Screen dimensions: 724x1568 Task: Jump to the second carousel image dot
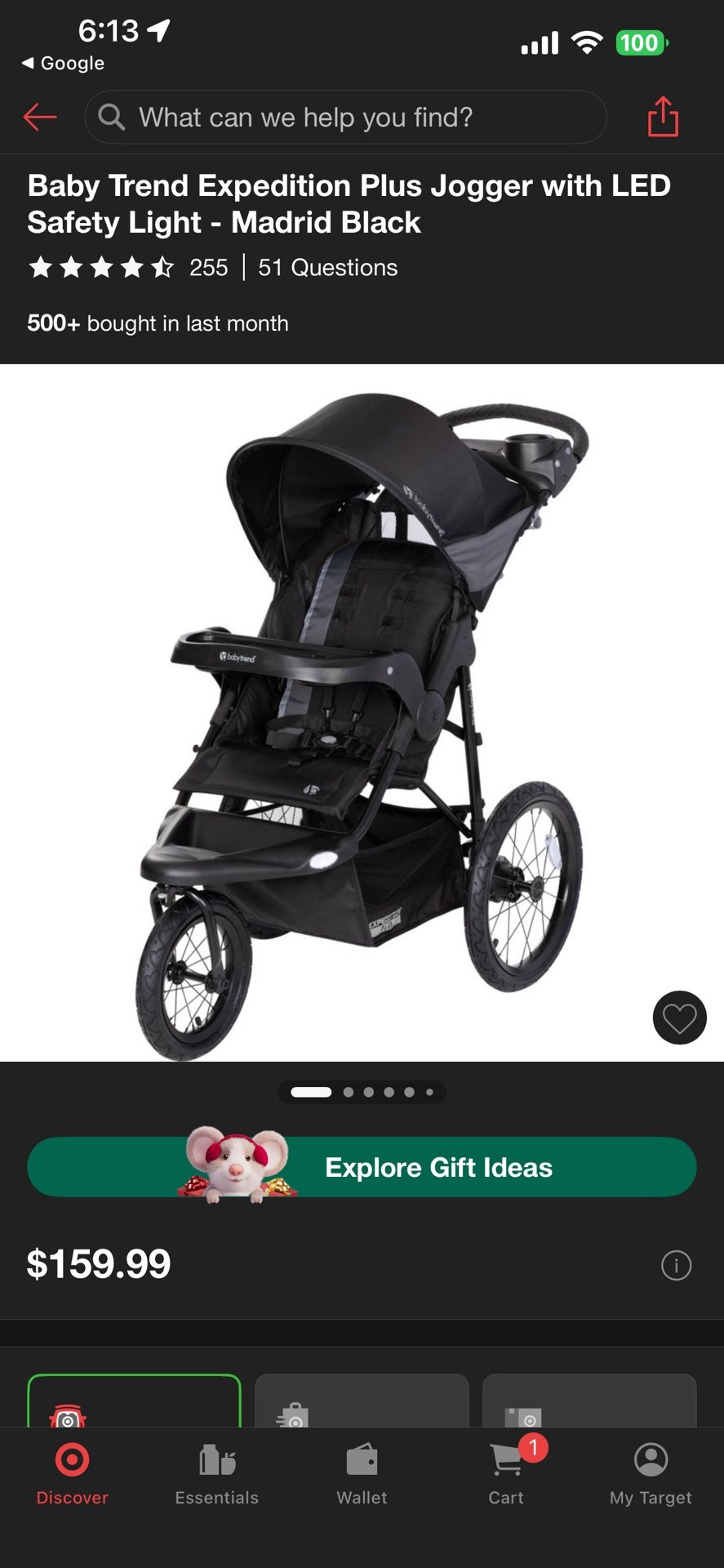[x=347, y=1092]
